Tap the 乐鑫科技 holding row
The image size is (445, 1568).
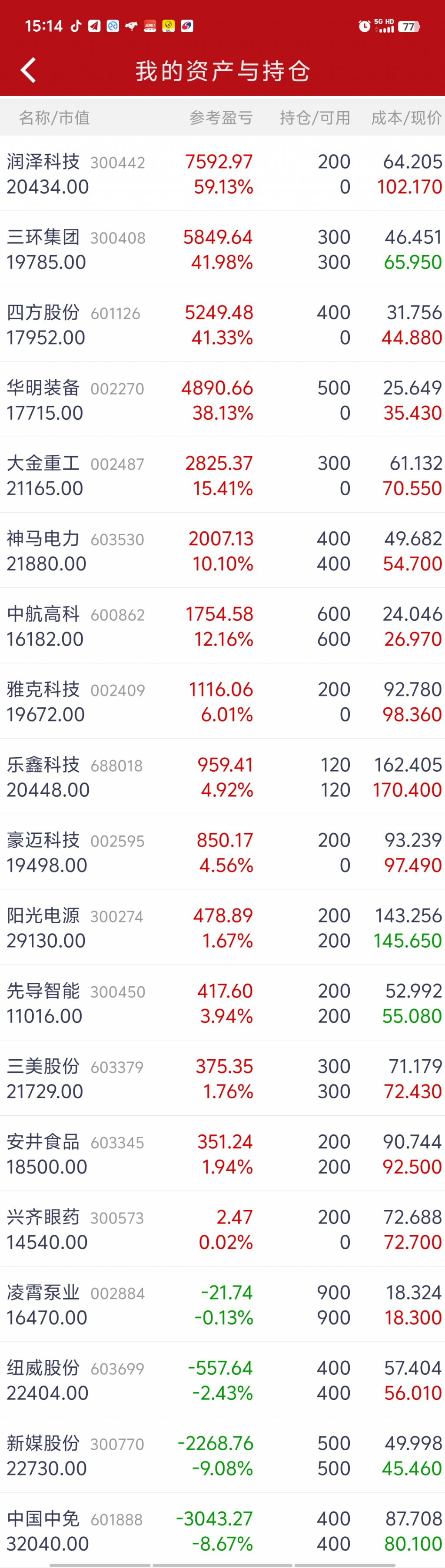pos(222,777)
